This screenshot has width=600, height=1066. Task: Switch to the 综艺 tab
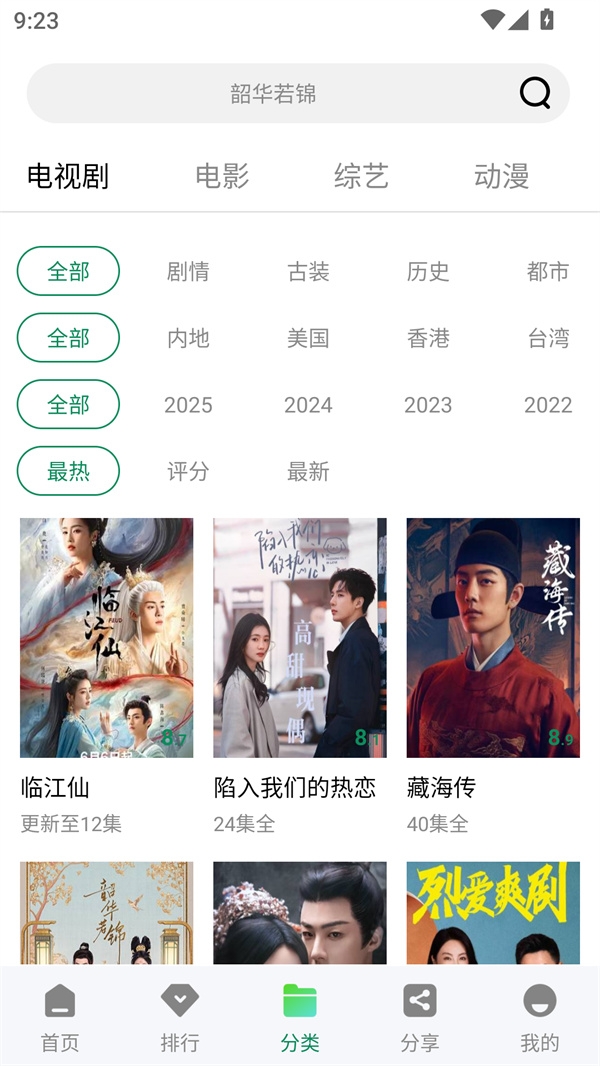pos(361,176)
